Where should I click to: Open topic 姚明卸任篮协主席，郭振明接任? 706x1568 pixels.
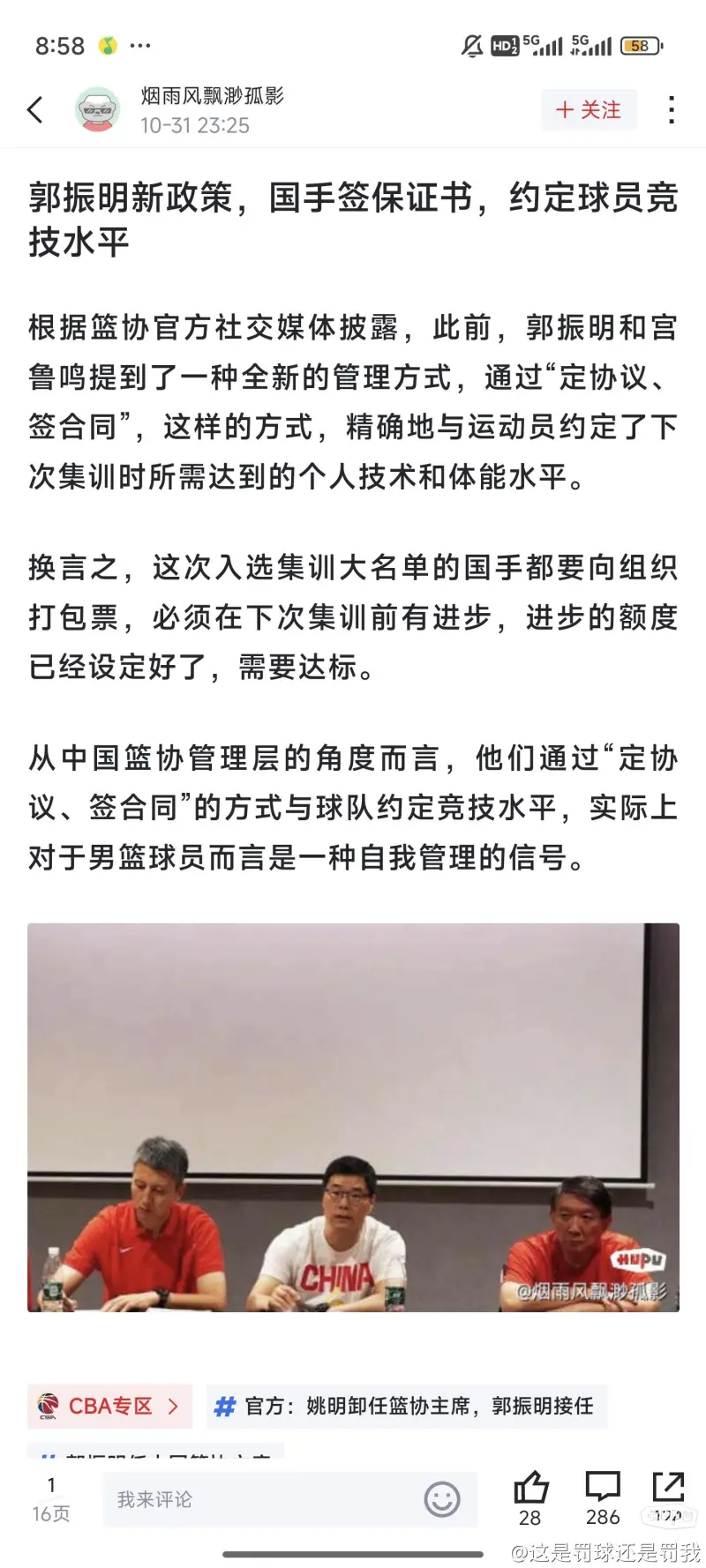coord(406,1406)
